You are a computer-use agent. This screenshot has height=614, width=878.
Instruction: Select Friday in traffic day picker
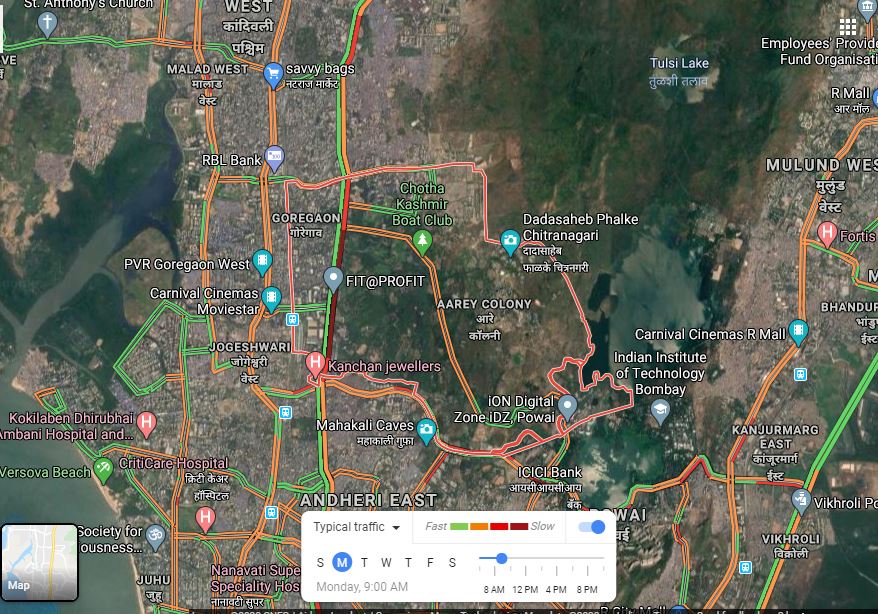click(x=430, y=562)
